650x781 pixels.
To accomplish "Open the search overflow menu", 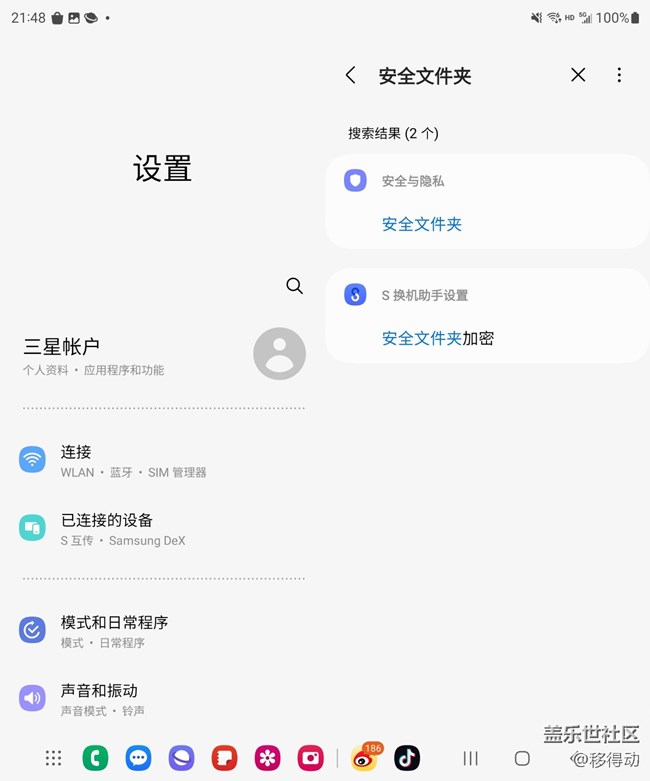I will [x=619, y=75].
